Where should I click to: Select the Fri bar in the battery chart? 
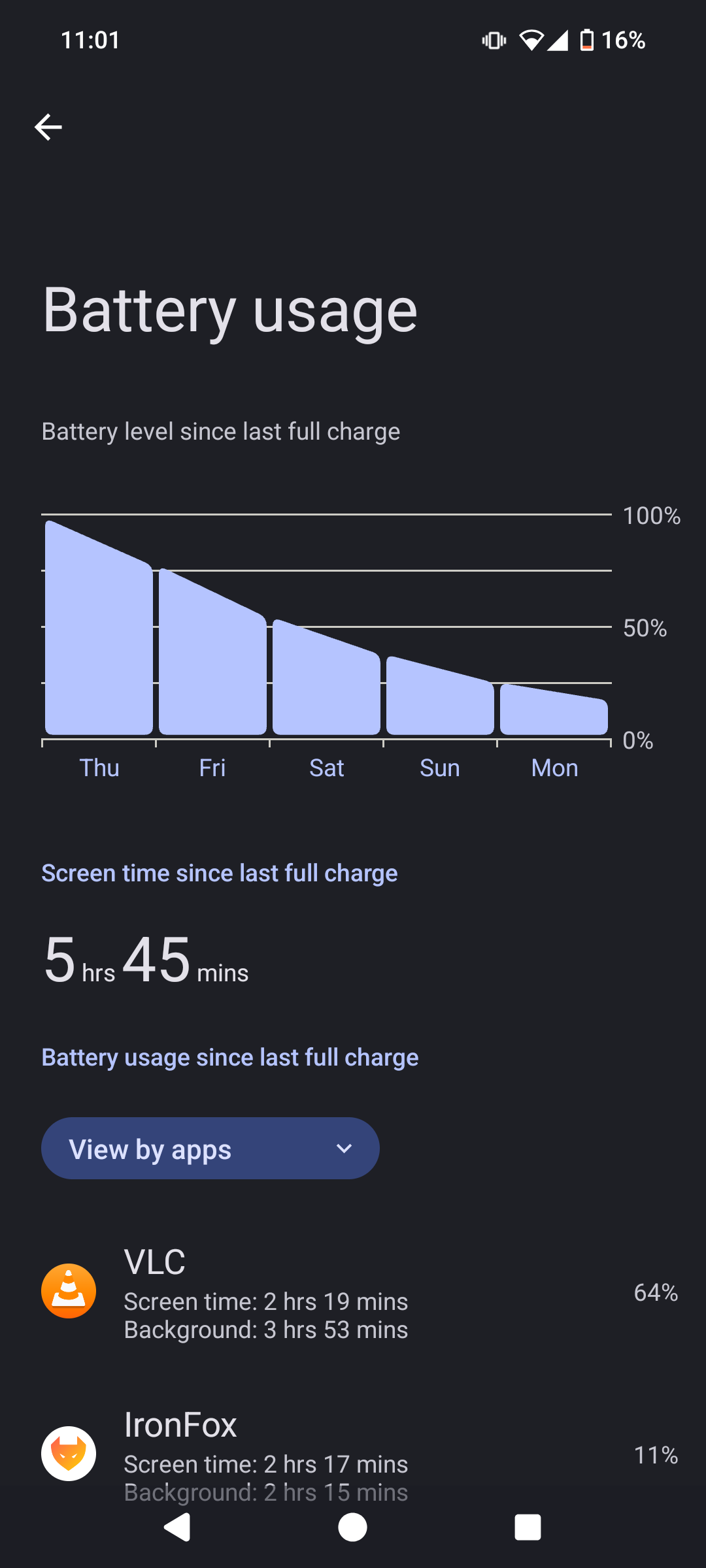(x=212, y=651)
